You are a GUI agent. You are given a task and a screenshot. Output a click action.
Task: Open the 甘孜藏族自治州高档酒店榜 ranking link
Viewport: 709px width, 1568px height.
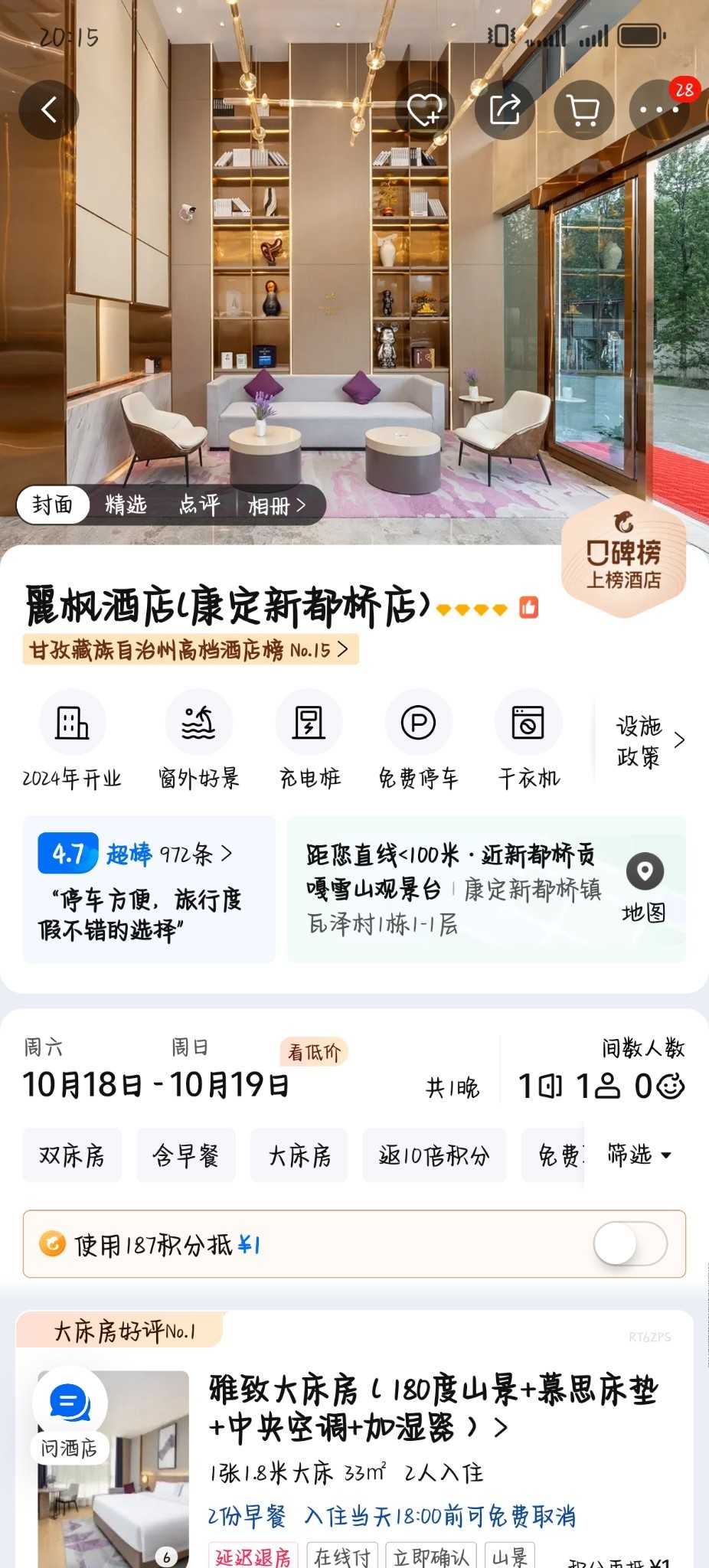(190, 651)
